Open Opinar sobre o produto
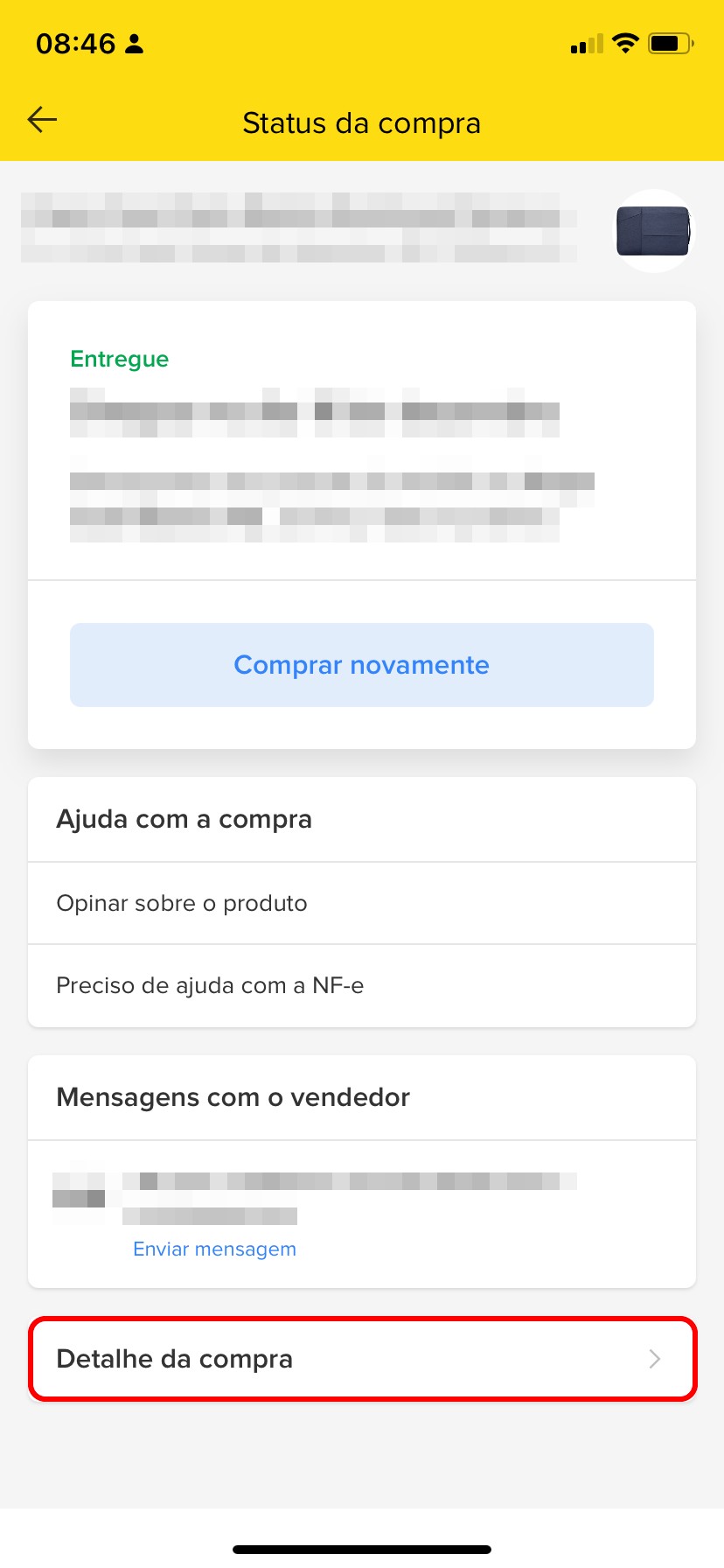724x1568 pixels. coord(361,903)
